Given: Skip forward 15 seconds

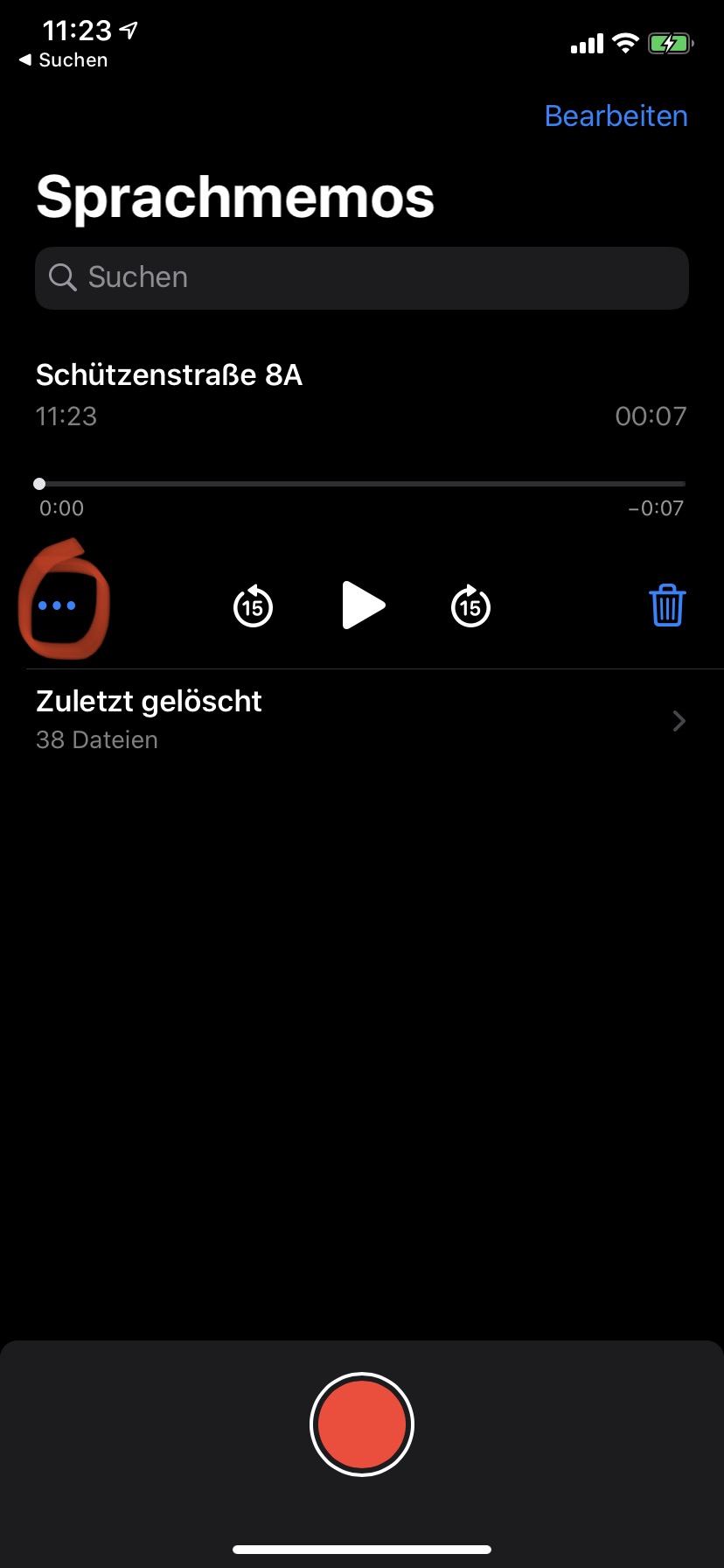Looking at the screenshot, I should [x=470, y=605].
